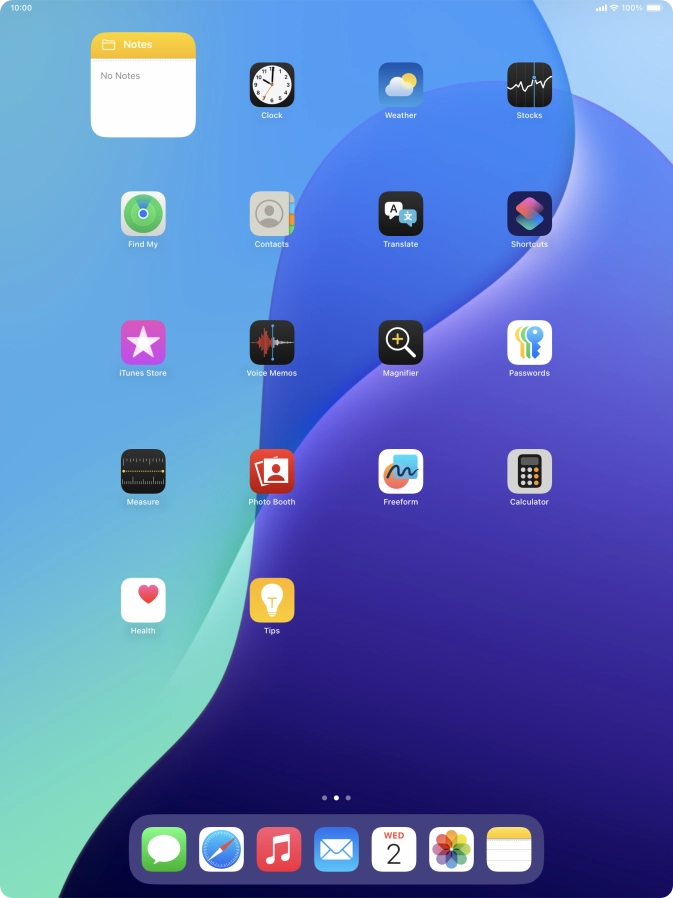Open the Shortcuts app

(x=529, y=214)
